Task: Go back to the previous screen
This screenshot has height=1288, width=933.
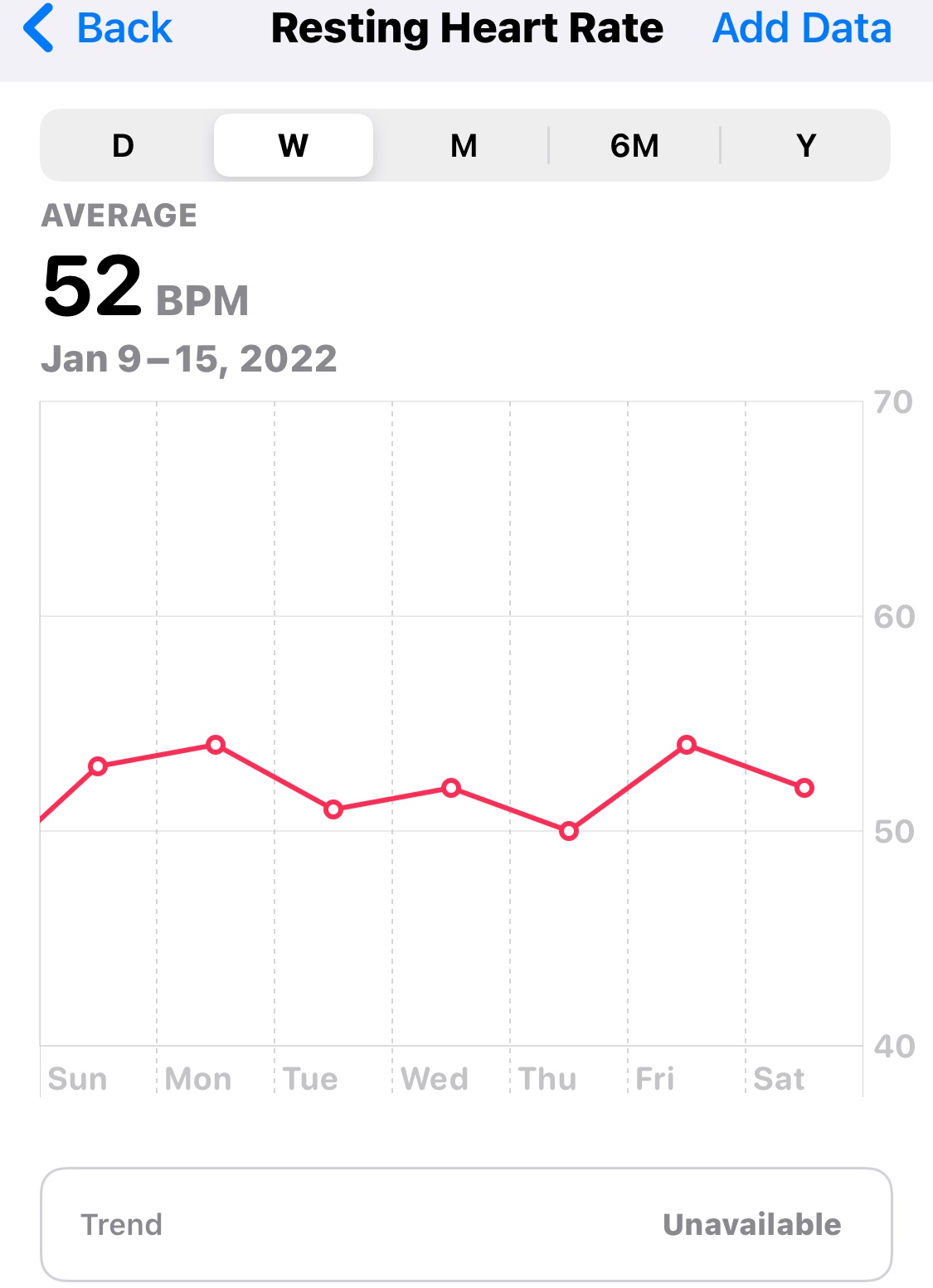Action: [98, 29]
